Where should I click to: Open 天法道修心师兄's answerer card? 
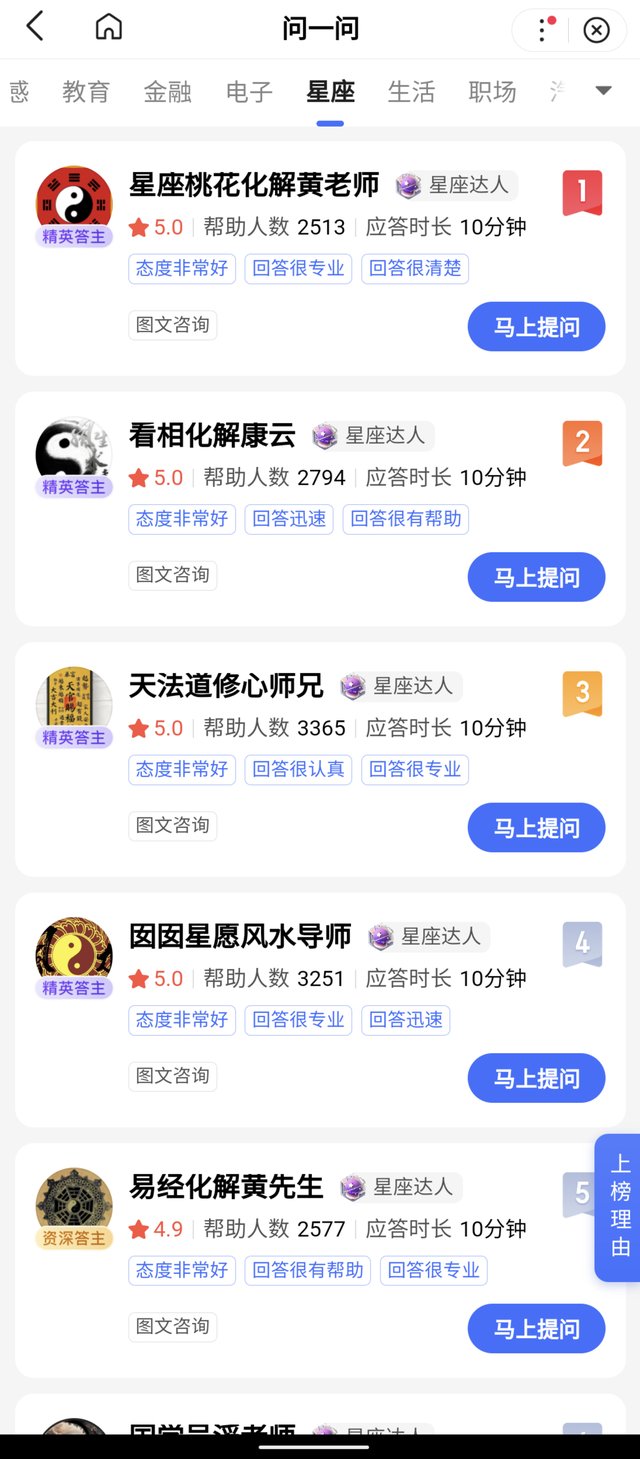[226, 686]
